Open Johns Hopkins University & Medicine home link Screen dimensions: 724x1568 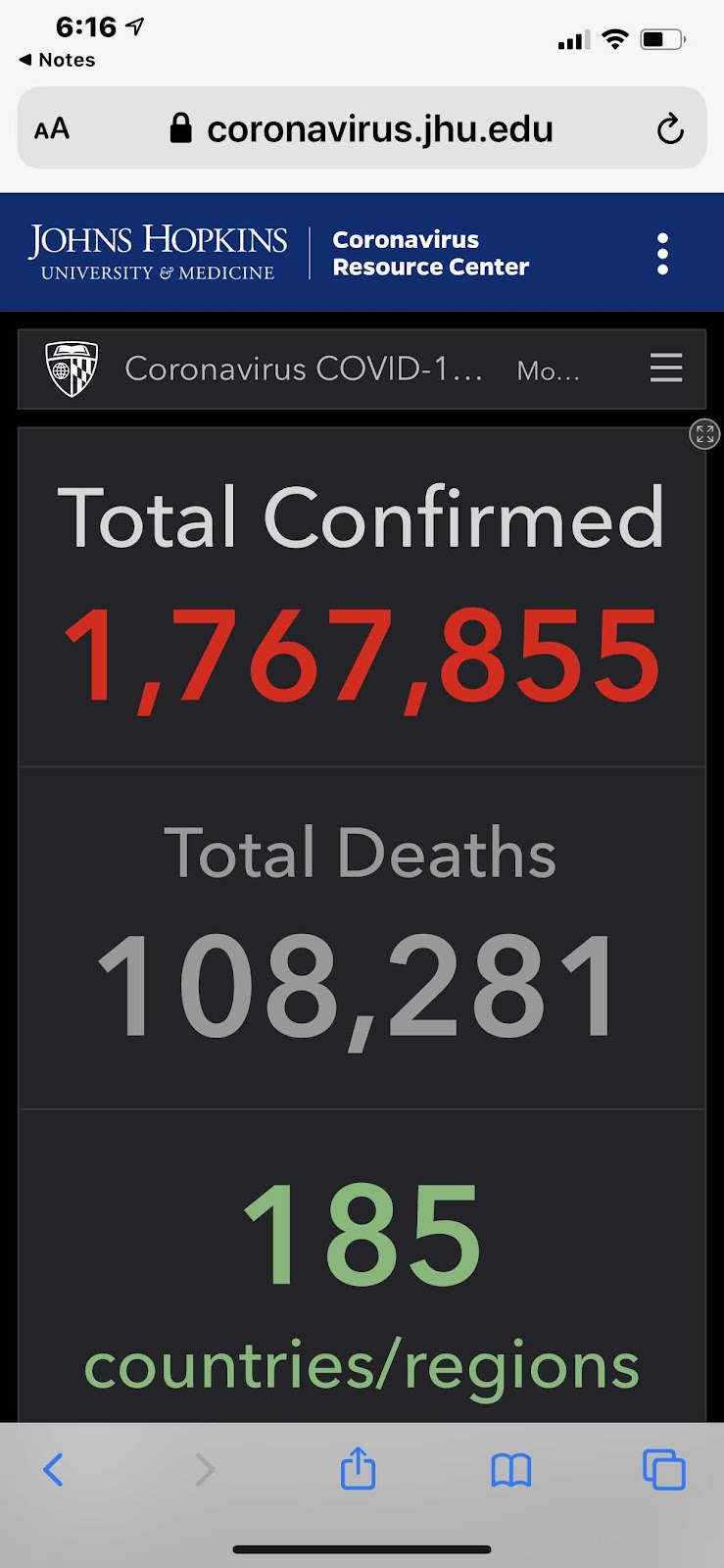coord(158,253)
